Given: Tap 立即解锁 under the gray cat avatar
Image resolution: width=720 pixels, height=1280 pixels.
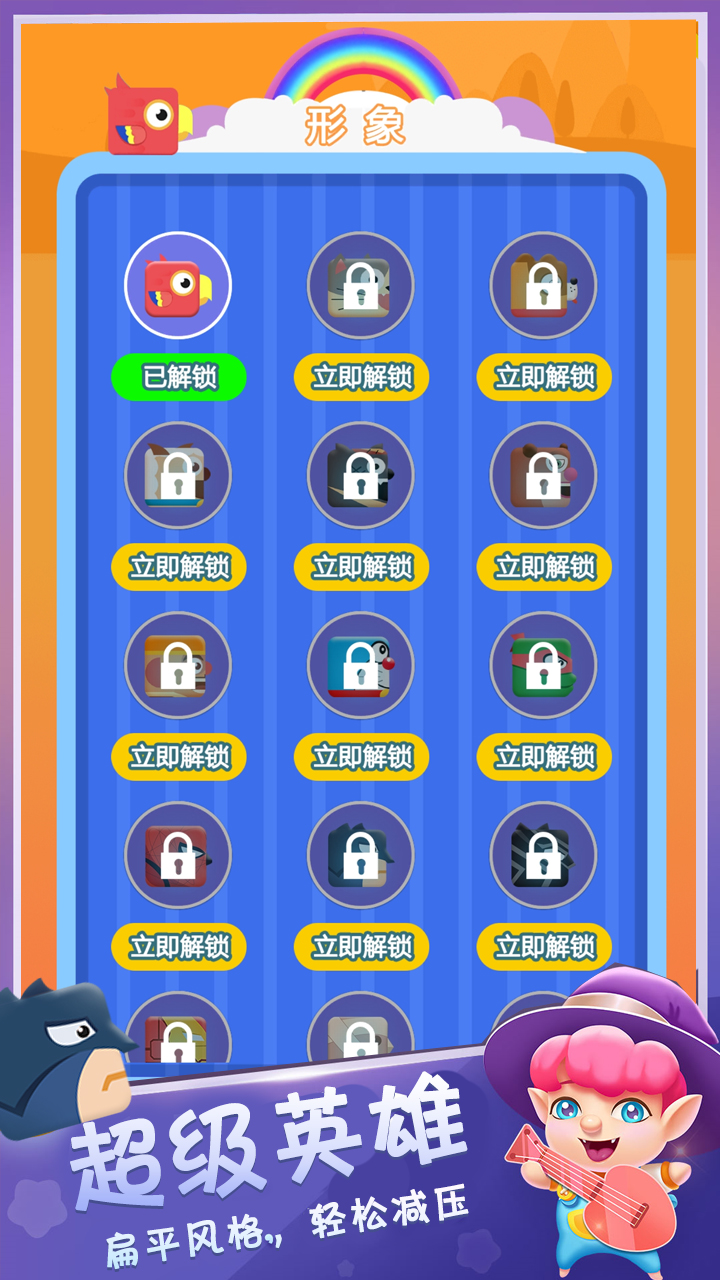Looking at the screenshot, I should (362, 378).
